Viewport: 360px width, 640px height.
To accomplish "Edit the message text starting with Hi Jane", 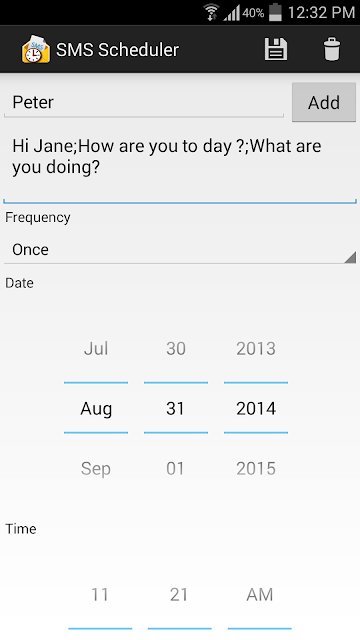I will pyautogui.click(x=180, y=164).
